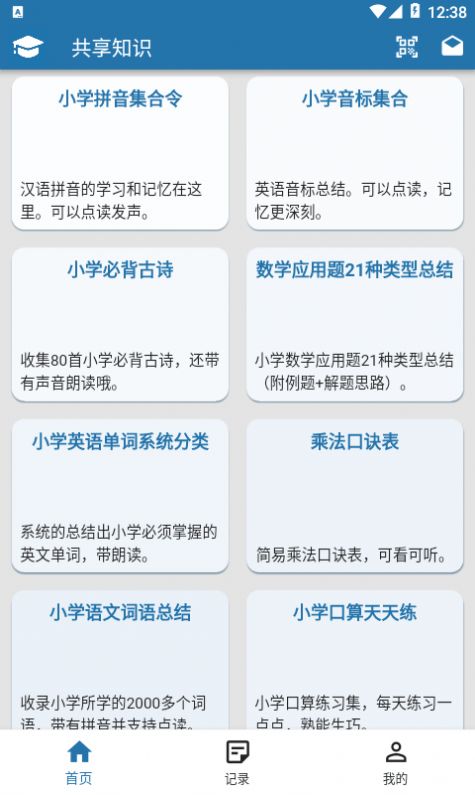The height and width of the screenshot is (795, 475).
Task: Open 小学英语单词系统分类 card
Action: (x=120, y=496)
